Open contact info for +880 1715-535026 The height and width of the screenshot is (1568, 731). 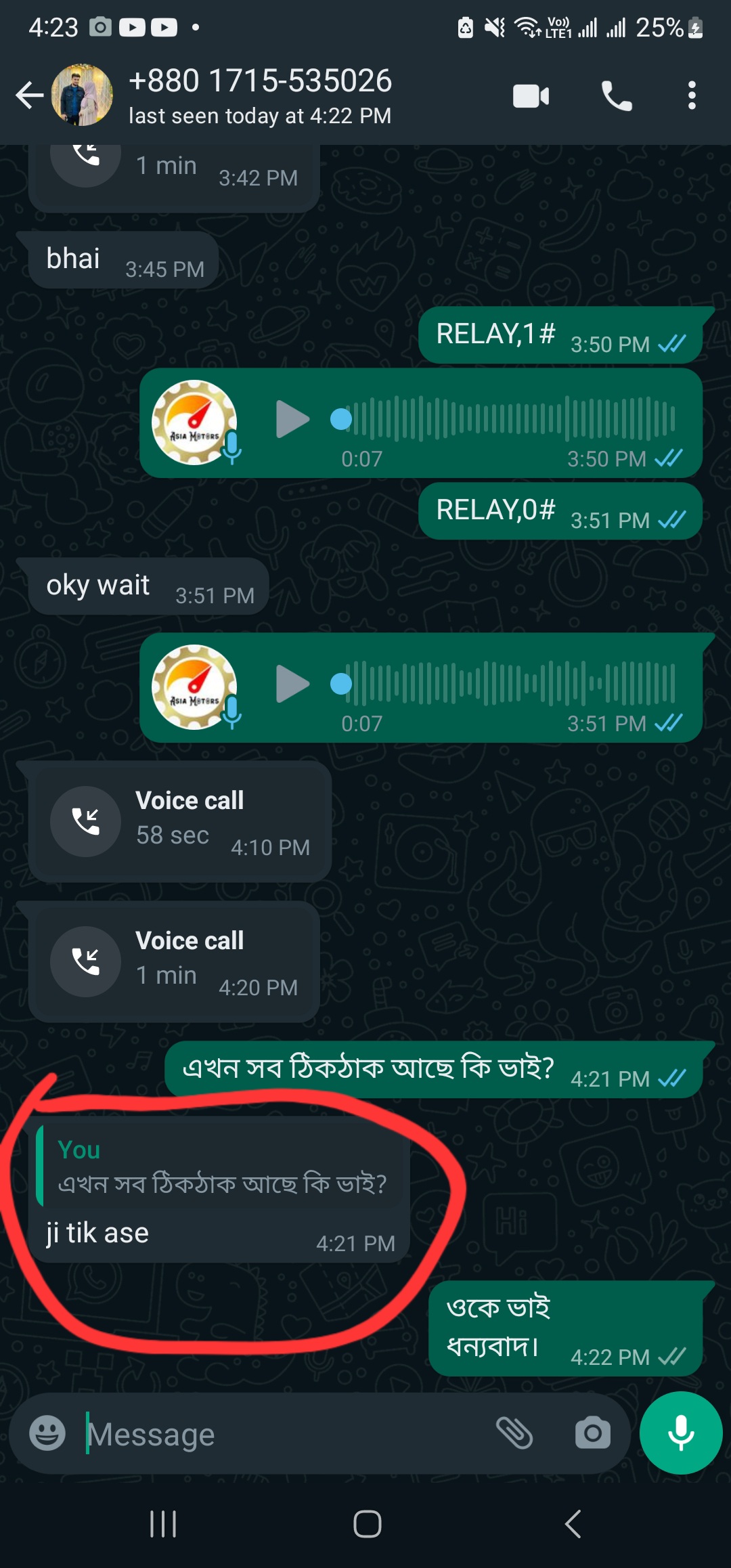(x=260, y=95)
